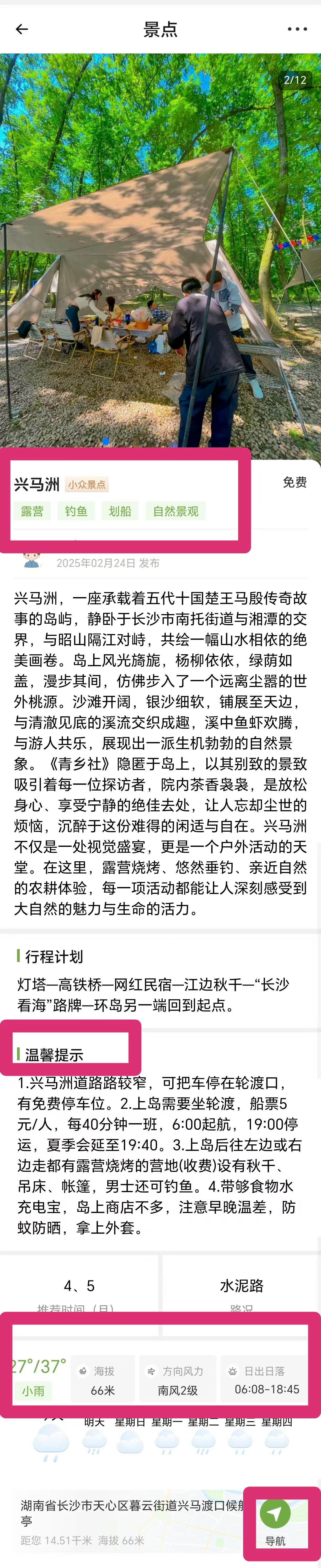The image size is (321, 1568).
Task: Open the three-dot overflow menu
Action: [x=297, y=29]
